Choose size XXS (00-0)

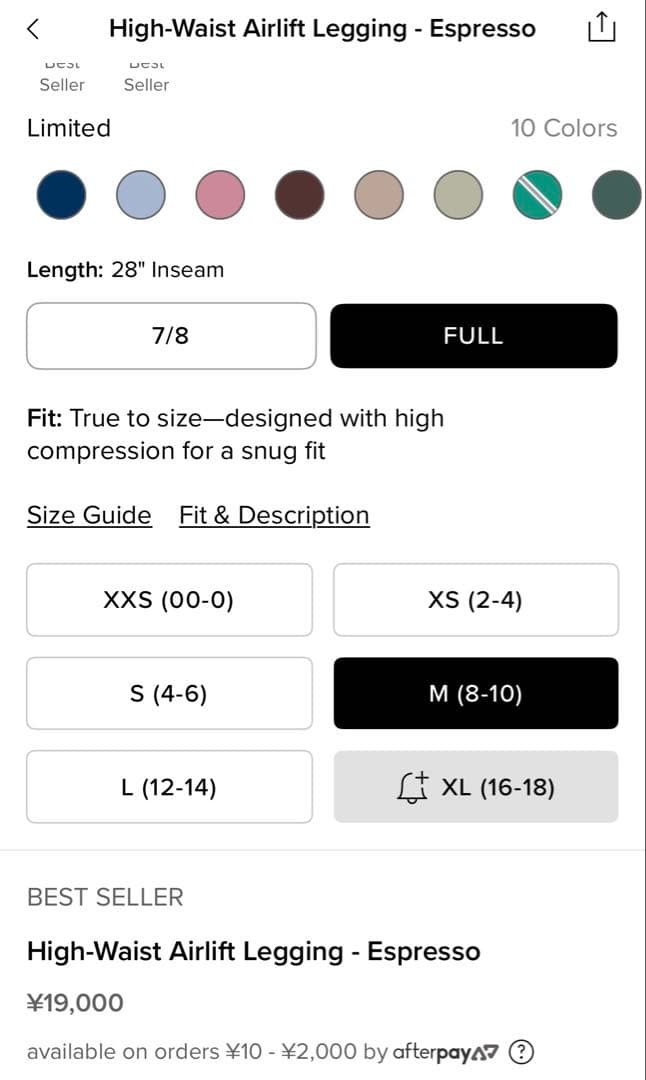[169, 600]
